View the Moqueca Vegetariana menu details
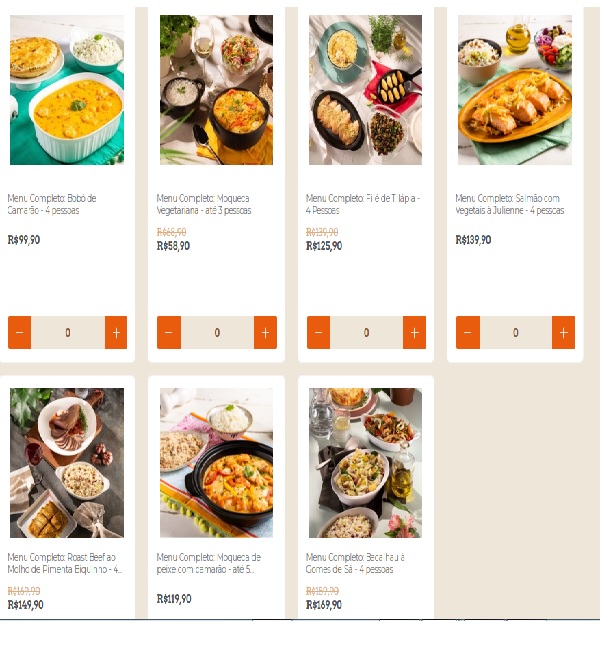The width and height of the screenshot is (600, 660). point(216,90)
